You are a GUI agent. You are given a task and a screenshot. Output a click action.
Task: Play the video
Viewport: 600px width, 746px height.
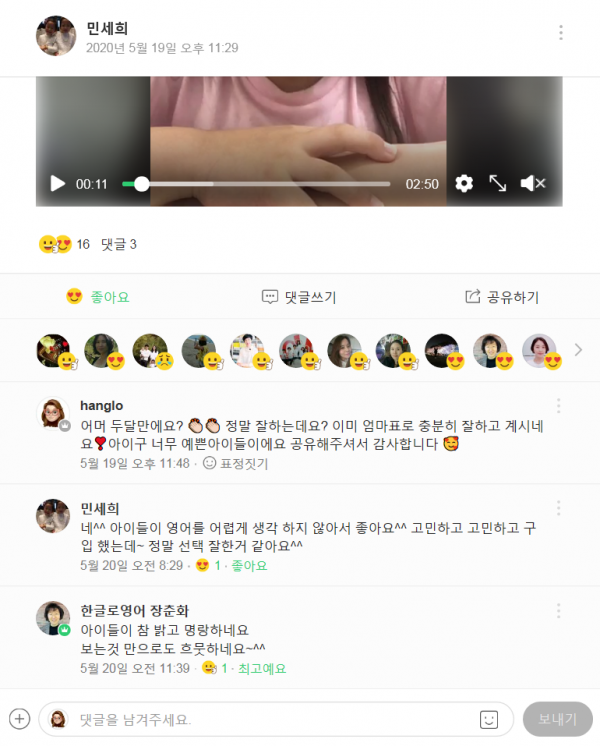(x=58, y=184)
